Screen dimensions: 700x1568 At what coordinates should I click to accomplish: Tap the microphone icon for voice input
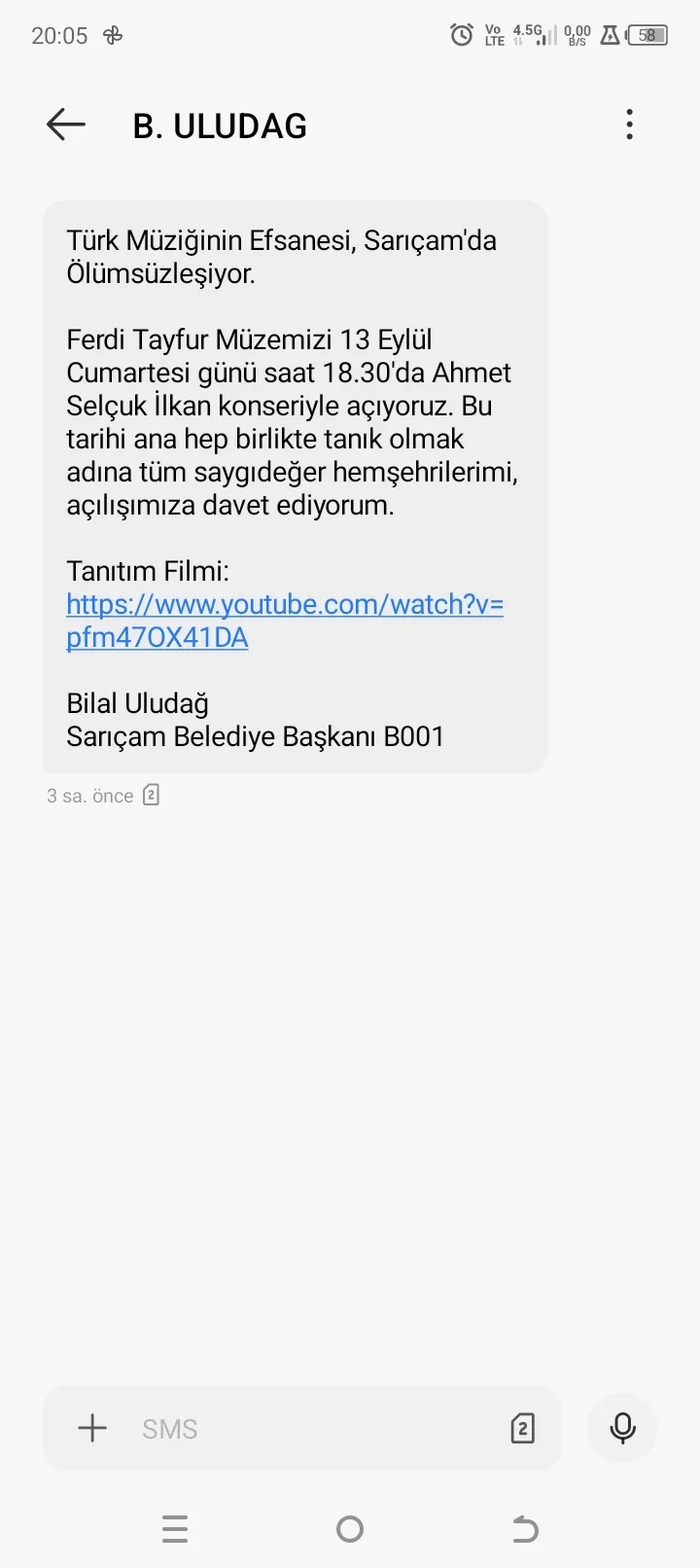point(621,1428)
